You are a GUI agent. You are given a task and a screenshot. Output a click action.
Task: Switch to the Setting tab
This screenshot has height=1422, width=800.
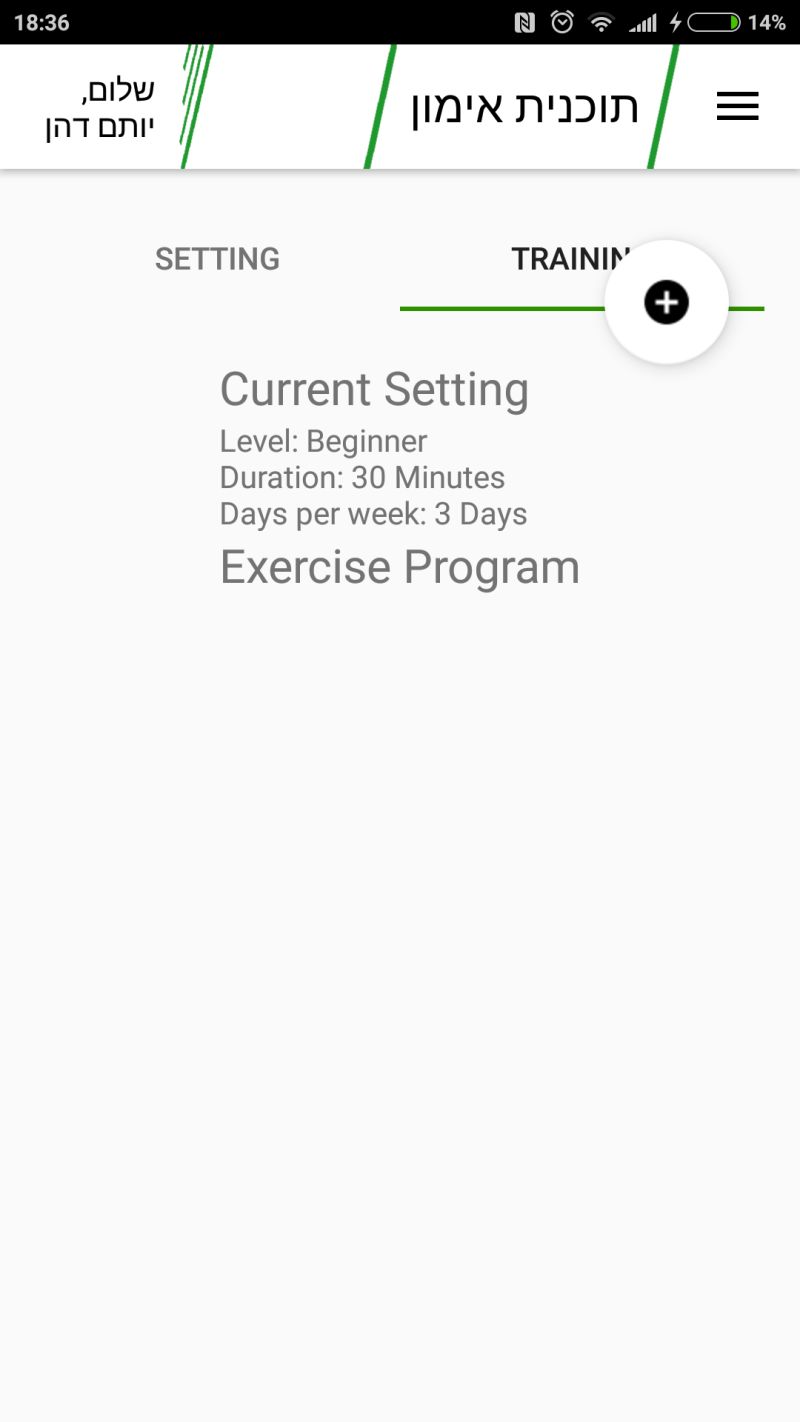coord(217,259)
